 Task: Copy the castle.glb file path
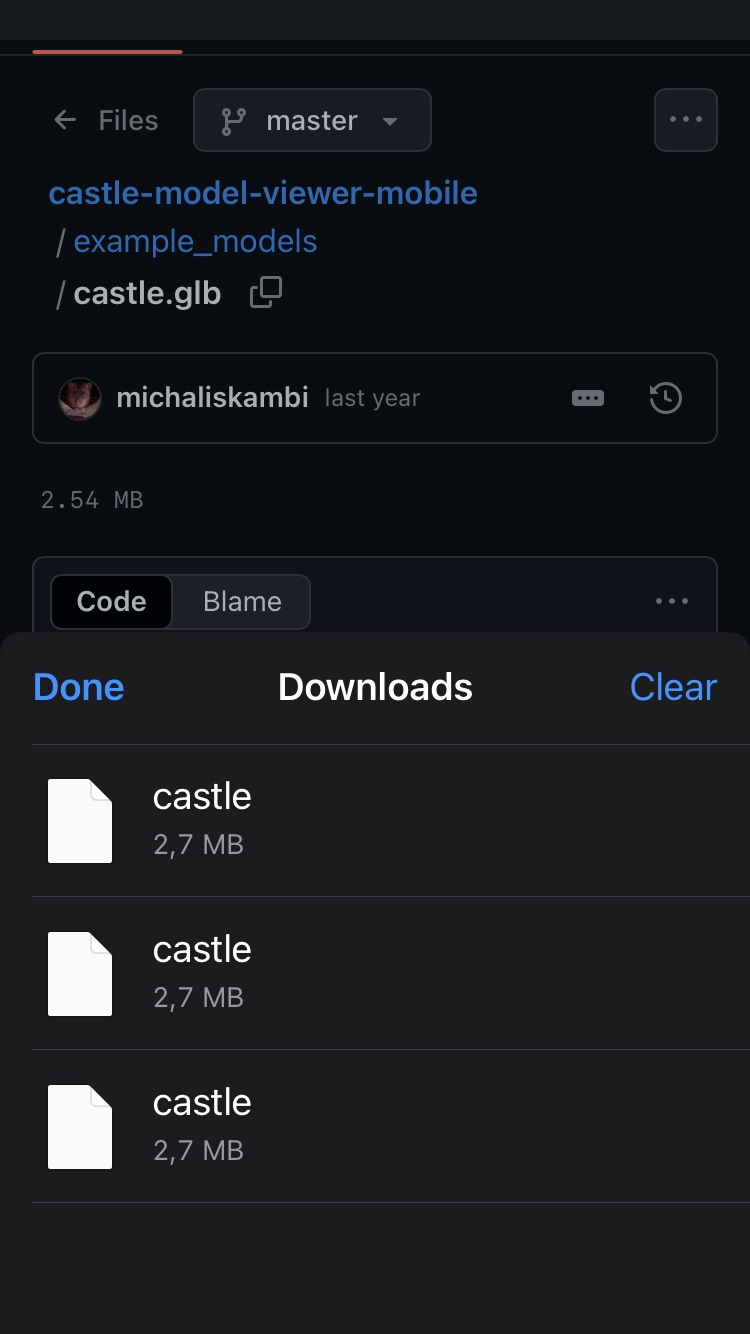pos(266,293)
